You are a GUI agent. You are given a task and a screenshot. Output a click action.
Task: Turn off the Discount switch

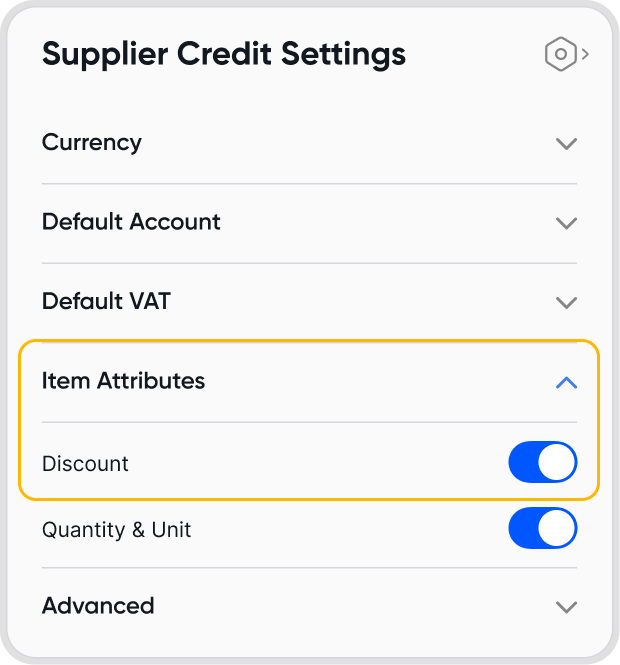pos(543,463)
